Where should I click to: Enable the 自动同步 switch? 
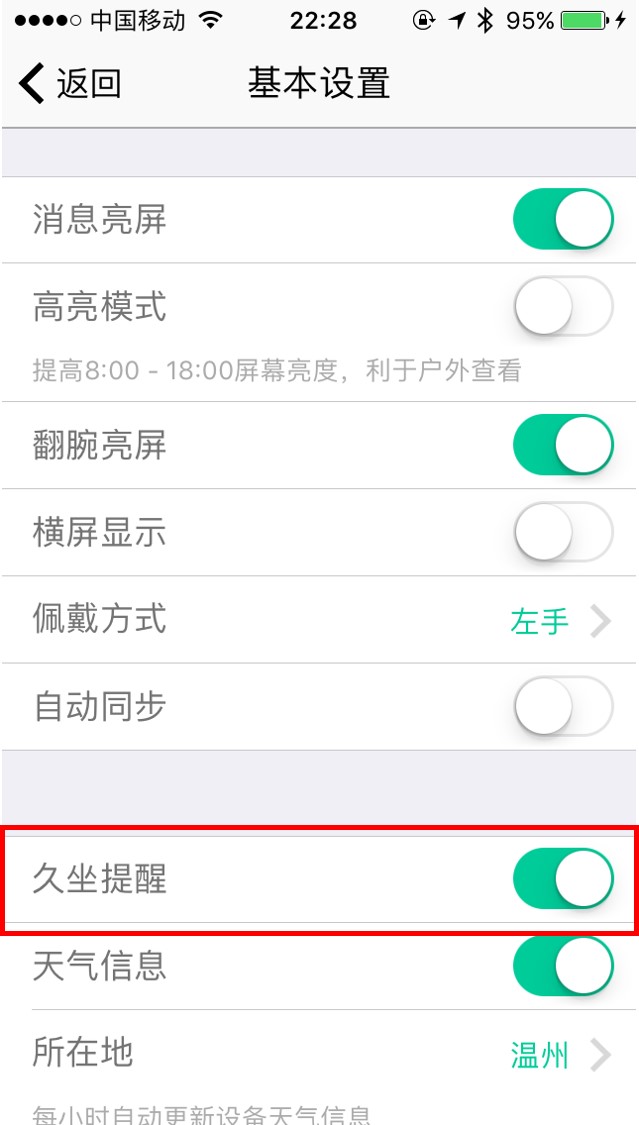coord(562,707)
